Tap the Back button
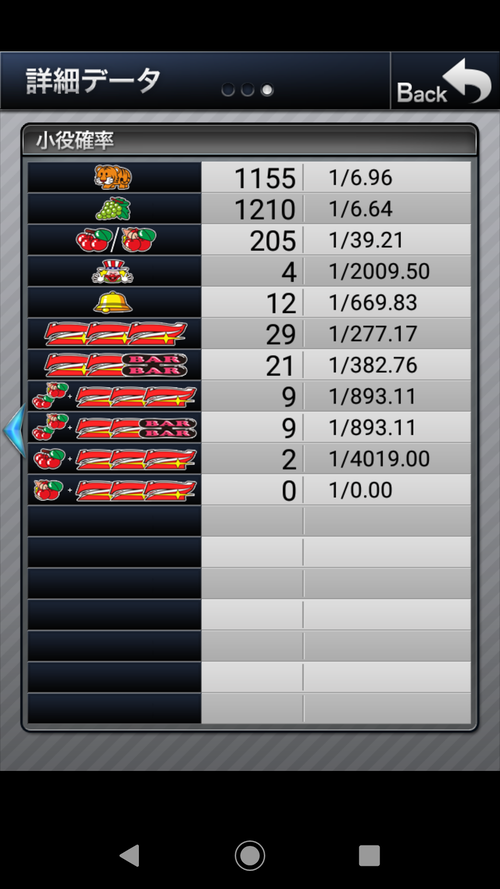500x889 pixels. [445, 81]
